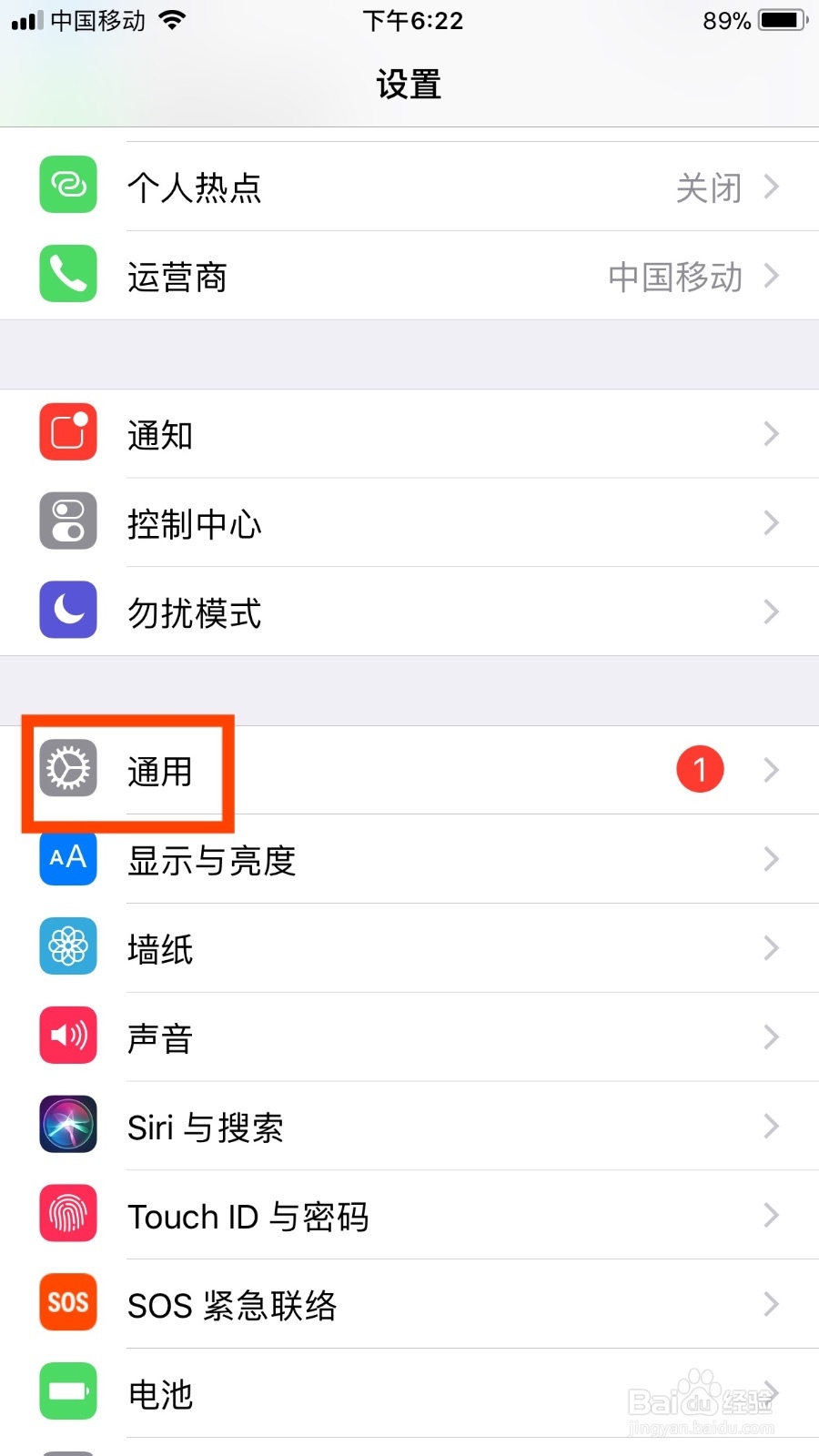Expand the 通用 row chevron
The height and width of the screenshot is (1456, 819).
pyautogui.click(x=771, y=769)
